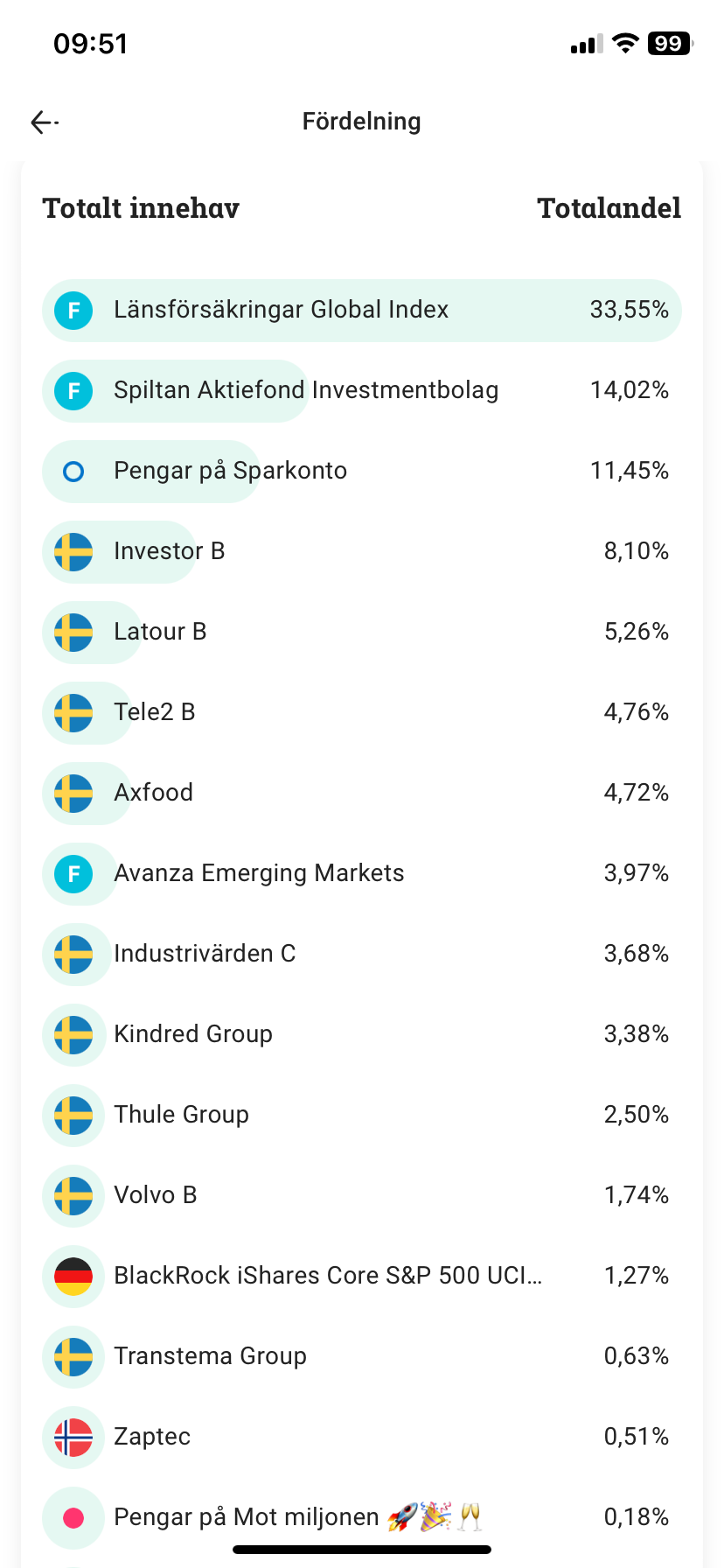Select the Pengar på Sparkonto row

coord(361,471)
